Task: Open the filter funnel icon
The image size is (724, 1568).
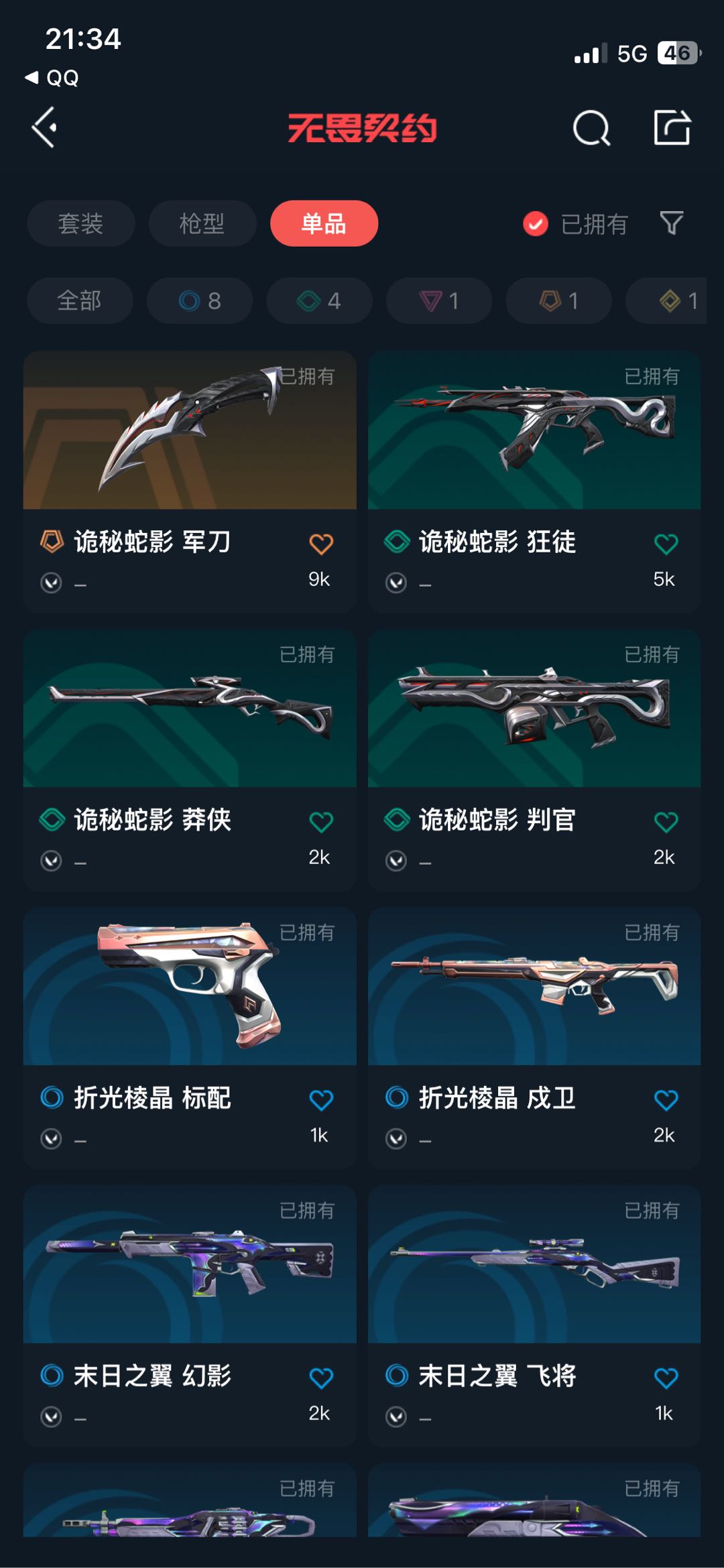Action: pos(671,223)
